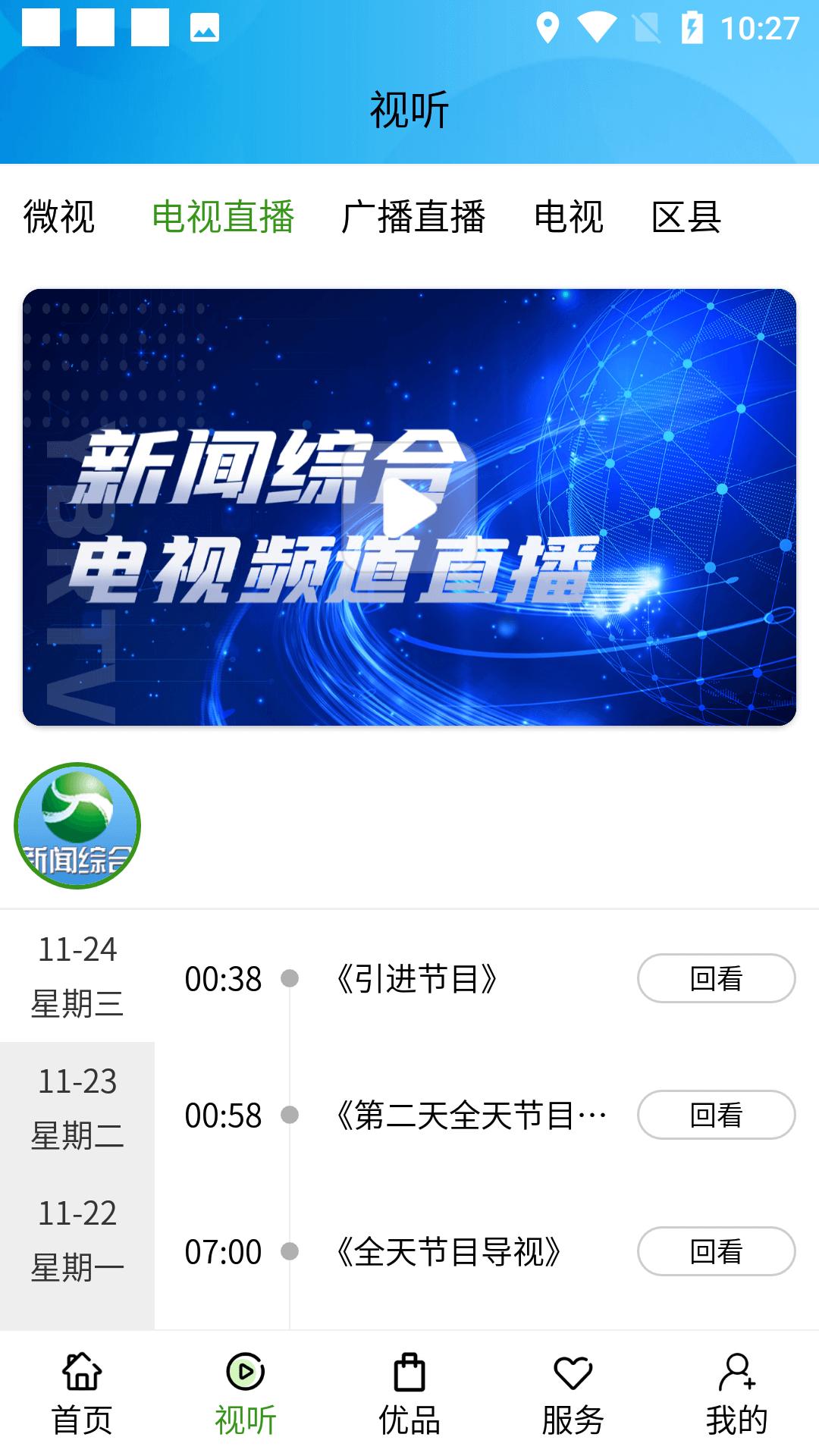Open the 电视 tab
This screenshot has width=819, height=1456.
(569, 217)
